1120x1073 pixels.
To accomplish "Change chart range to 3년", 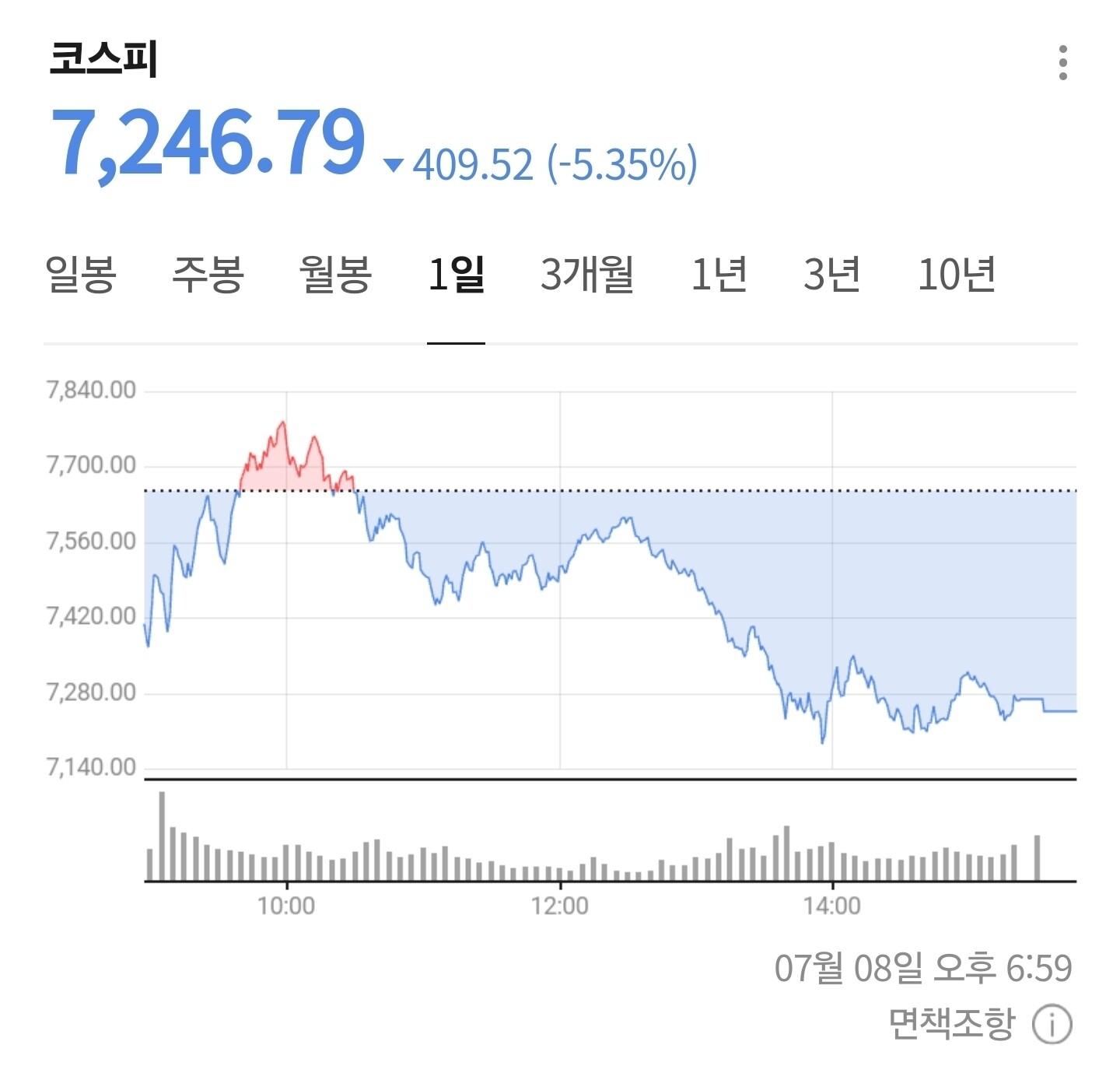I will (x=831, y=275).
